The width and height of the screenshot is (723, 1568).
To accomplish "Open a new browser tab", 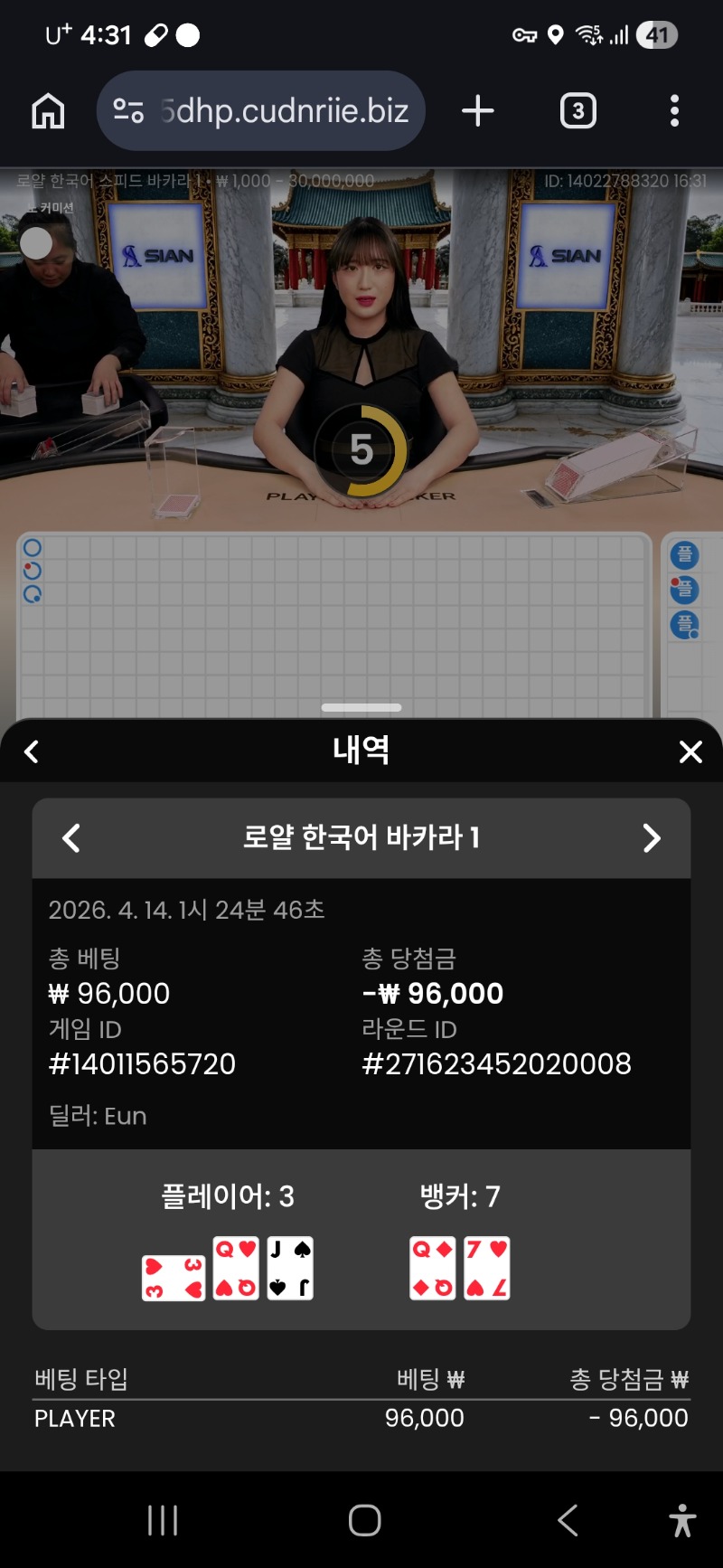I will pyautogui.click(x=478, y=111).
